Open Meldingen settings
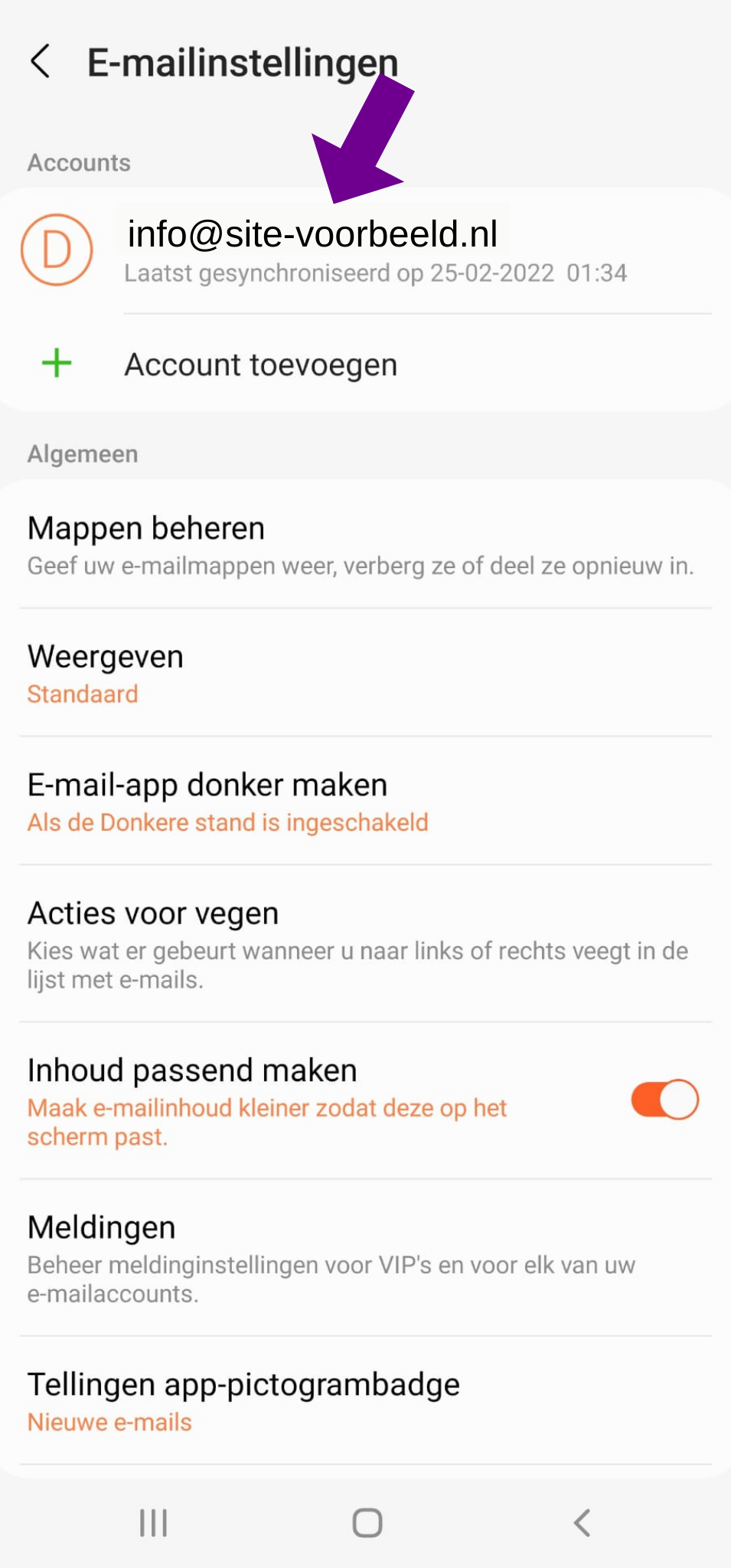731x1568 pixels. 360,1258
